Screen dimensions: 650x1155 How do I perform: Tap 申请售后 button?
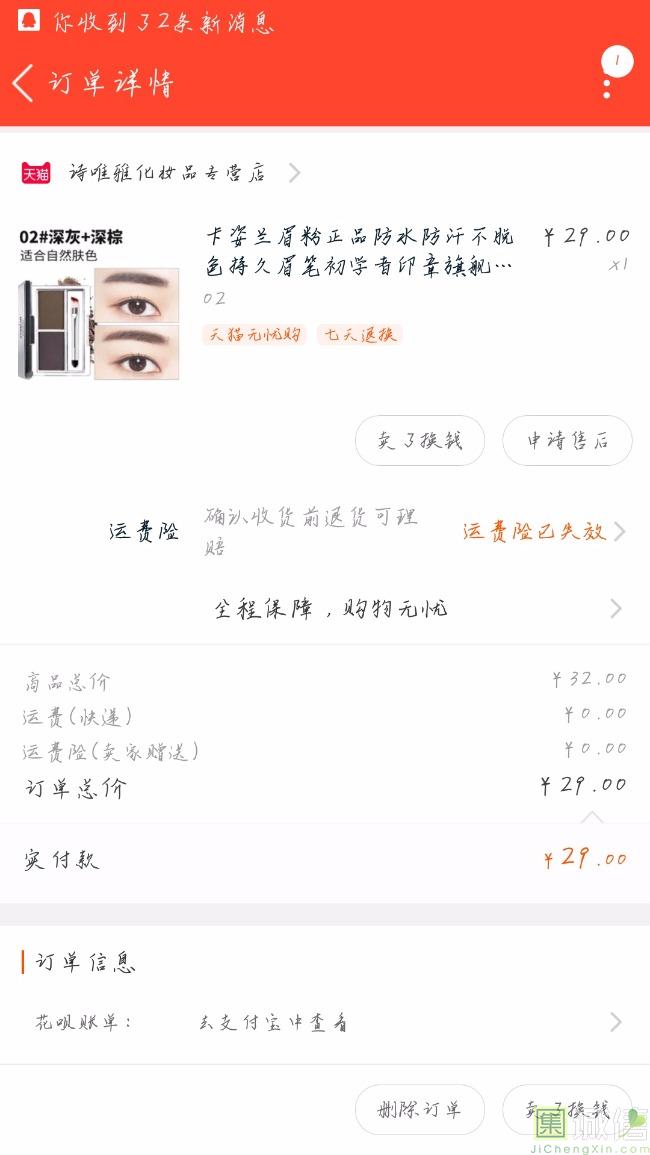567,440
